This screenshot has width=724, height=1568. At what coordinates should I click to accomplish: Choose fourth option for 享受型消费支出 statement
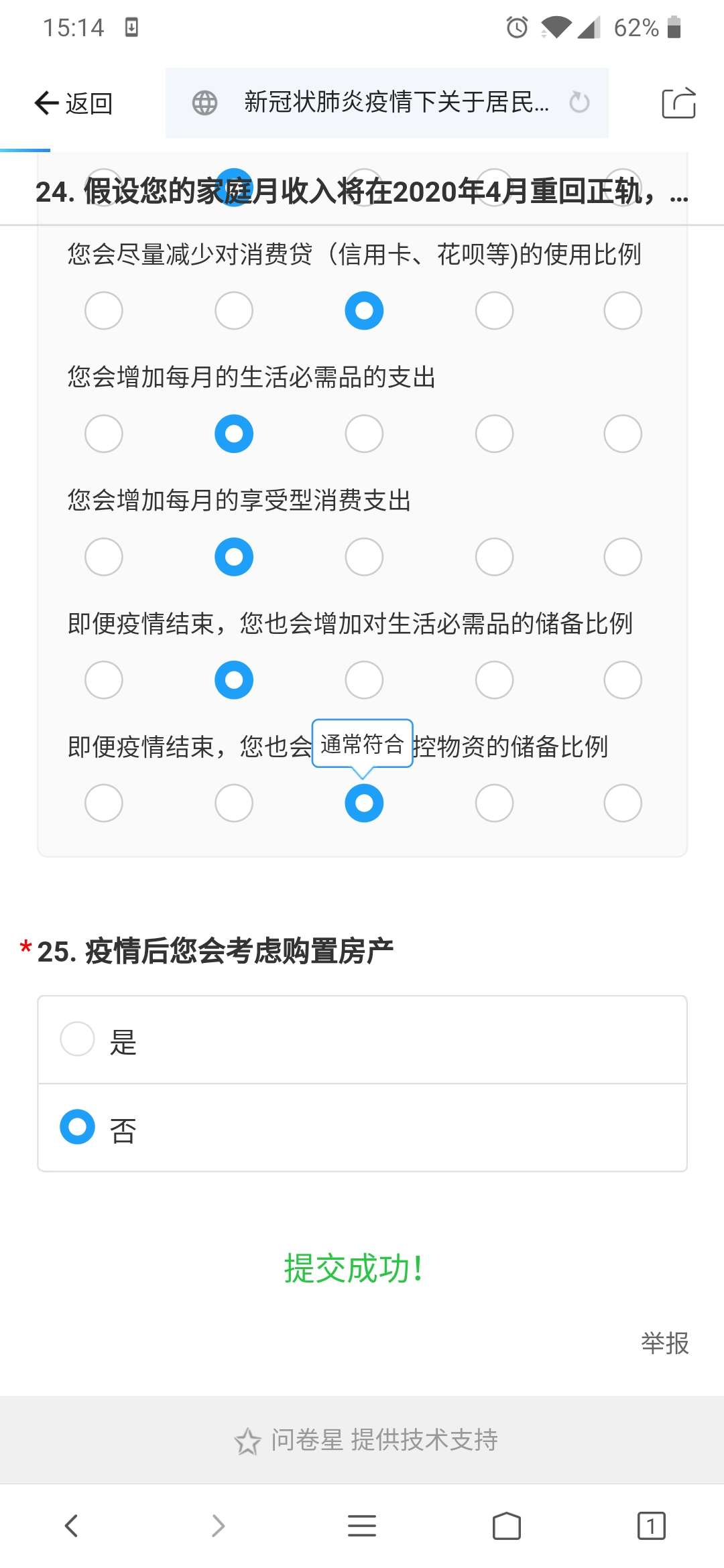click(494, 557)
